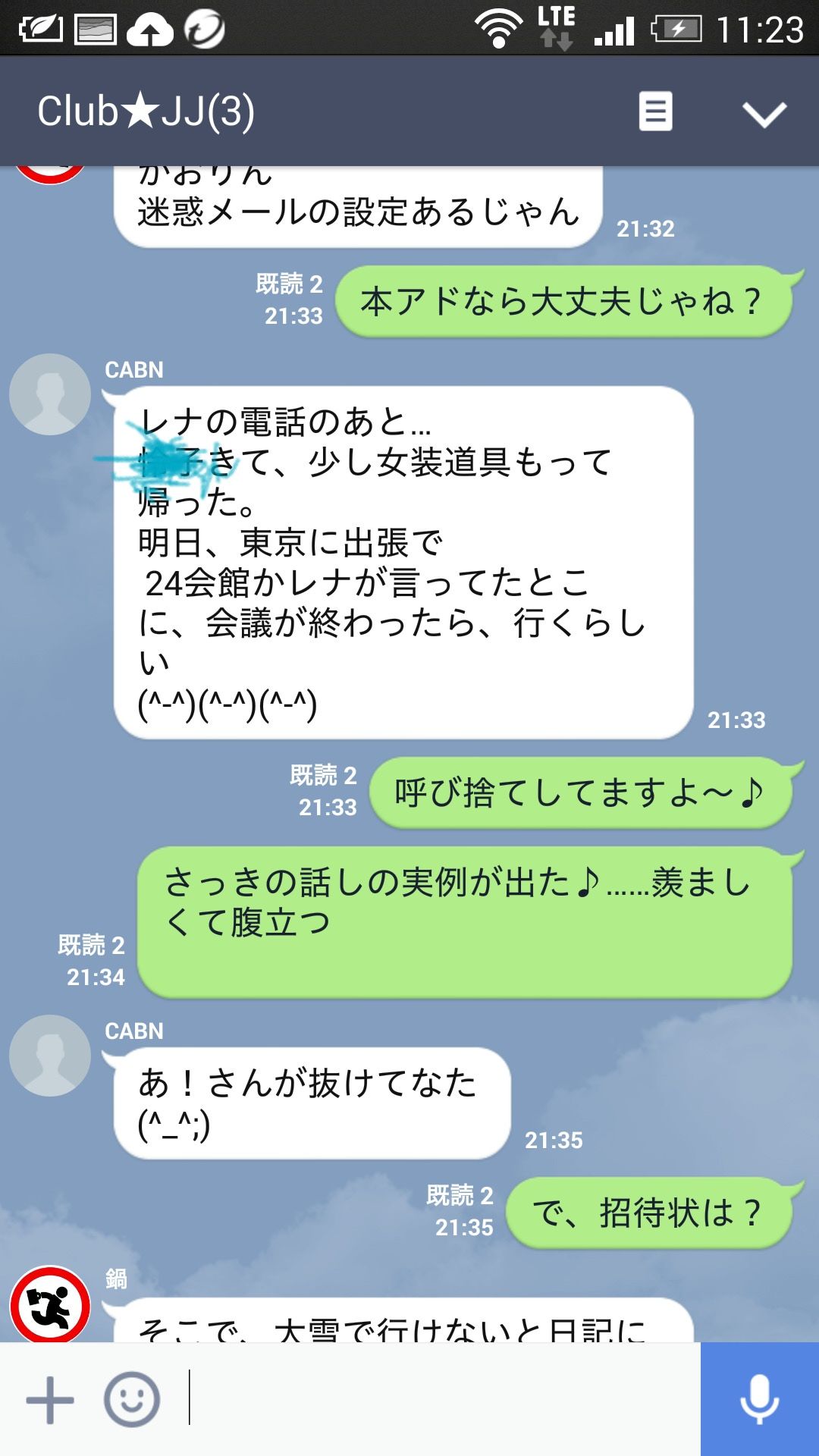Image resolution: width=819 pixels, height=1456 pixels.
Task: Expand the chat menu chevron
Action: coord(764,114)
